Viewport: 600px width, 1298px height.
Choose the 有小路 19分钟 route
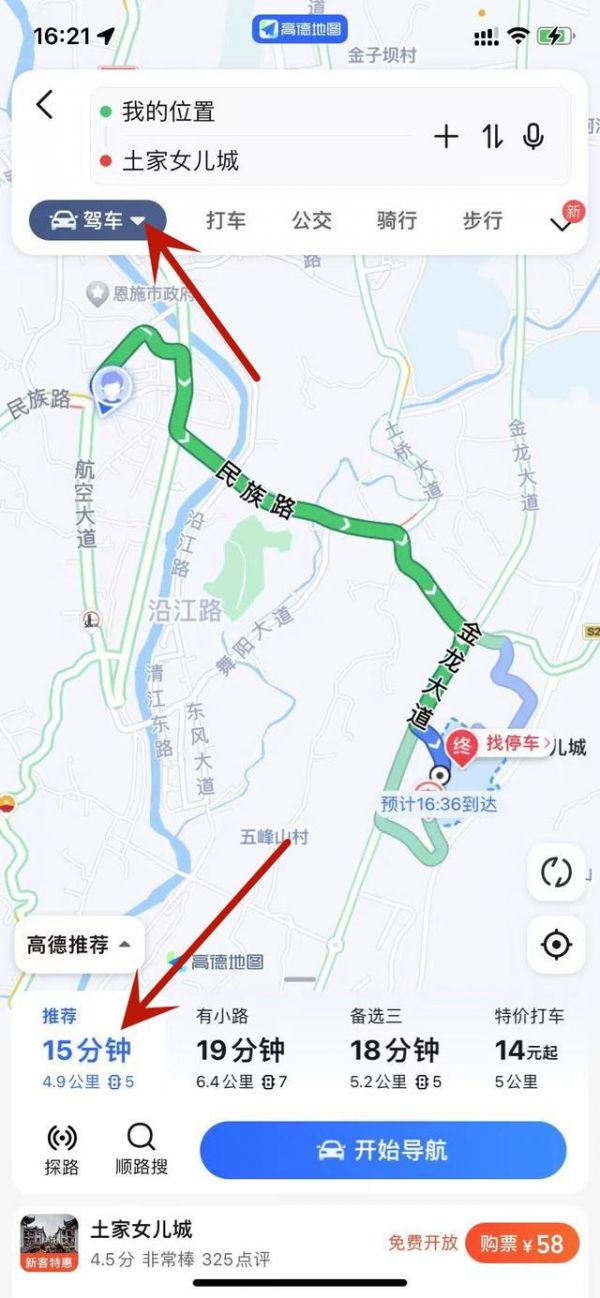(241, 1048)
